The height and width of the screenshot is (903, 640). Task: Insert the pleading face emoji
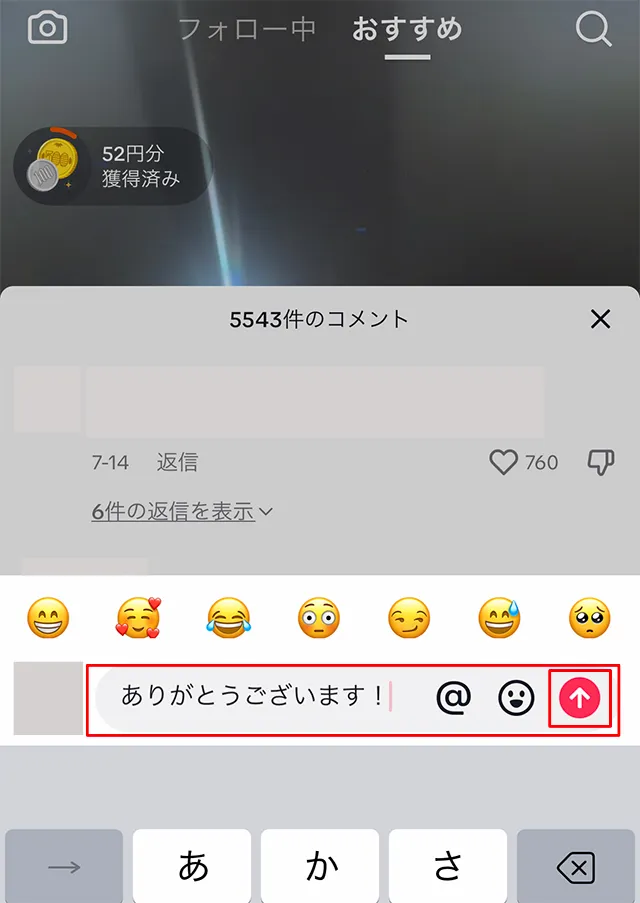[589, 618]
